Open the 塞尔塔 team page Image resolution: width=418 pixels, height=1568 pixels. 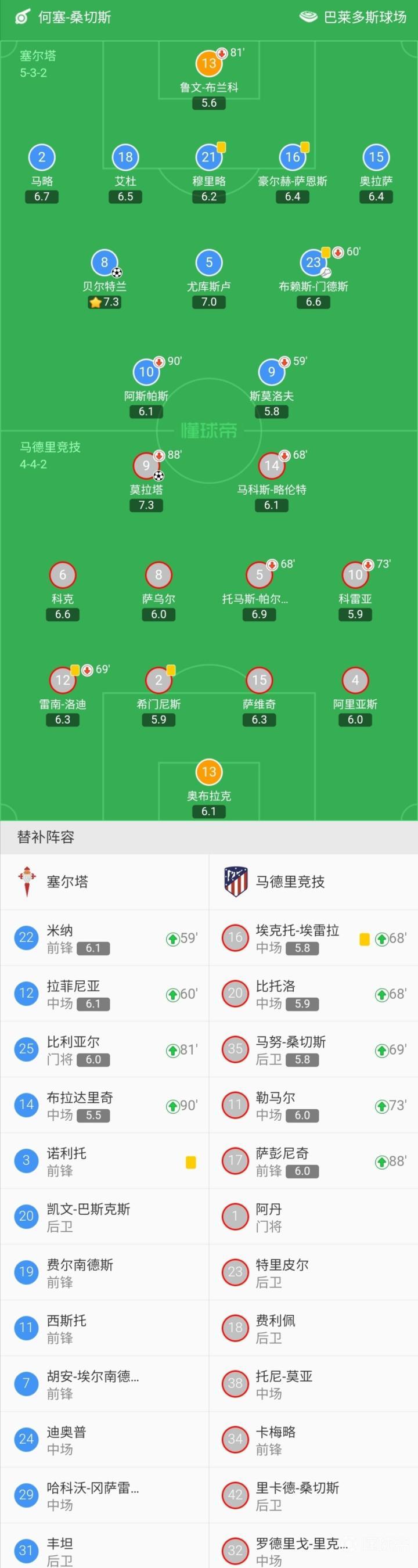[x=67, y=882]
